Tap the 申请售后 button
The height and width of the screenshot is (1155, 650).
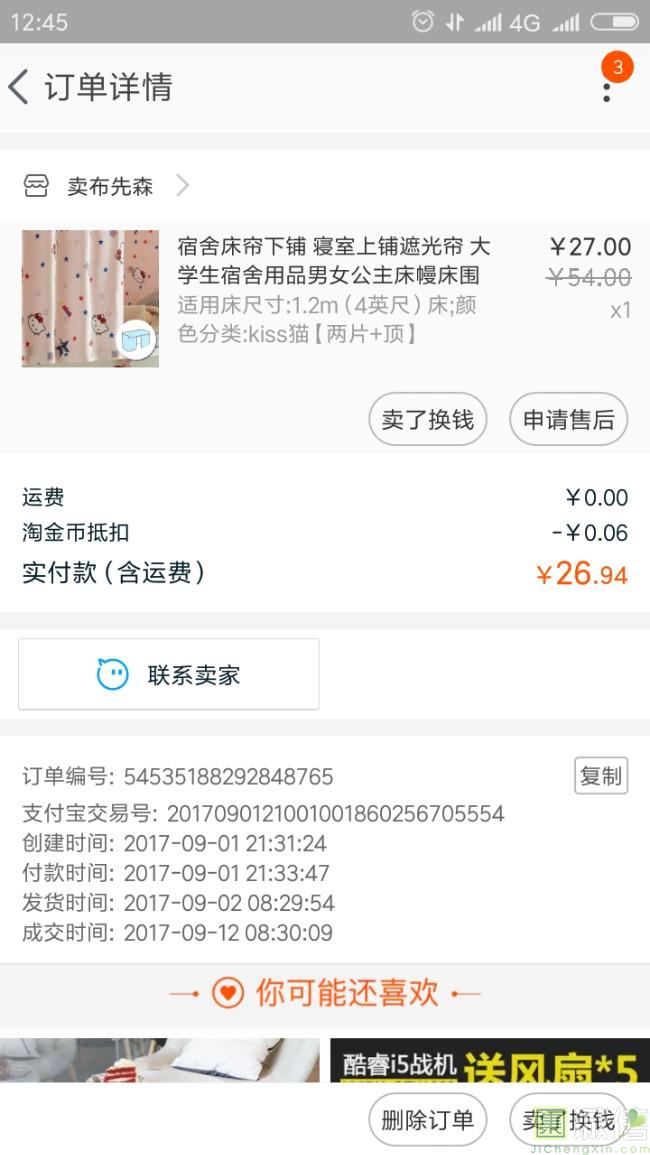pos(568,420)
